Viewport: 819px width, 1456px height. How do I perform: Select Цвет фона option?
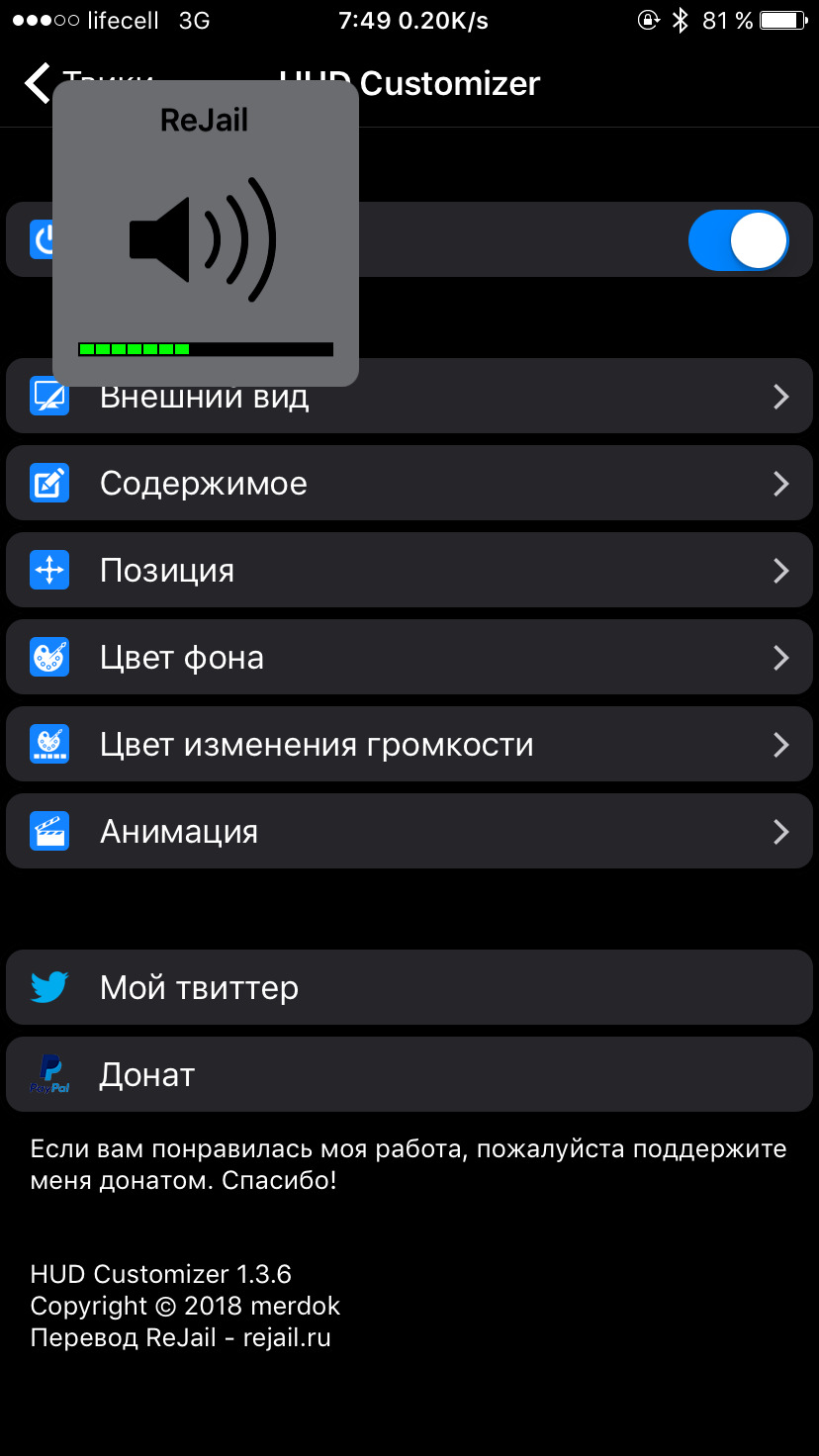409,657
